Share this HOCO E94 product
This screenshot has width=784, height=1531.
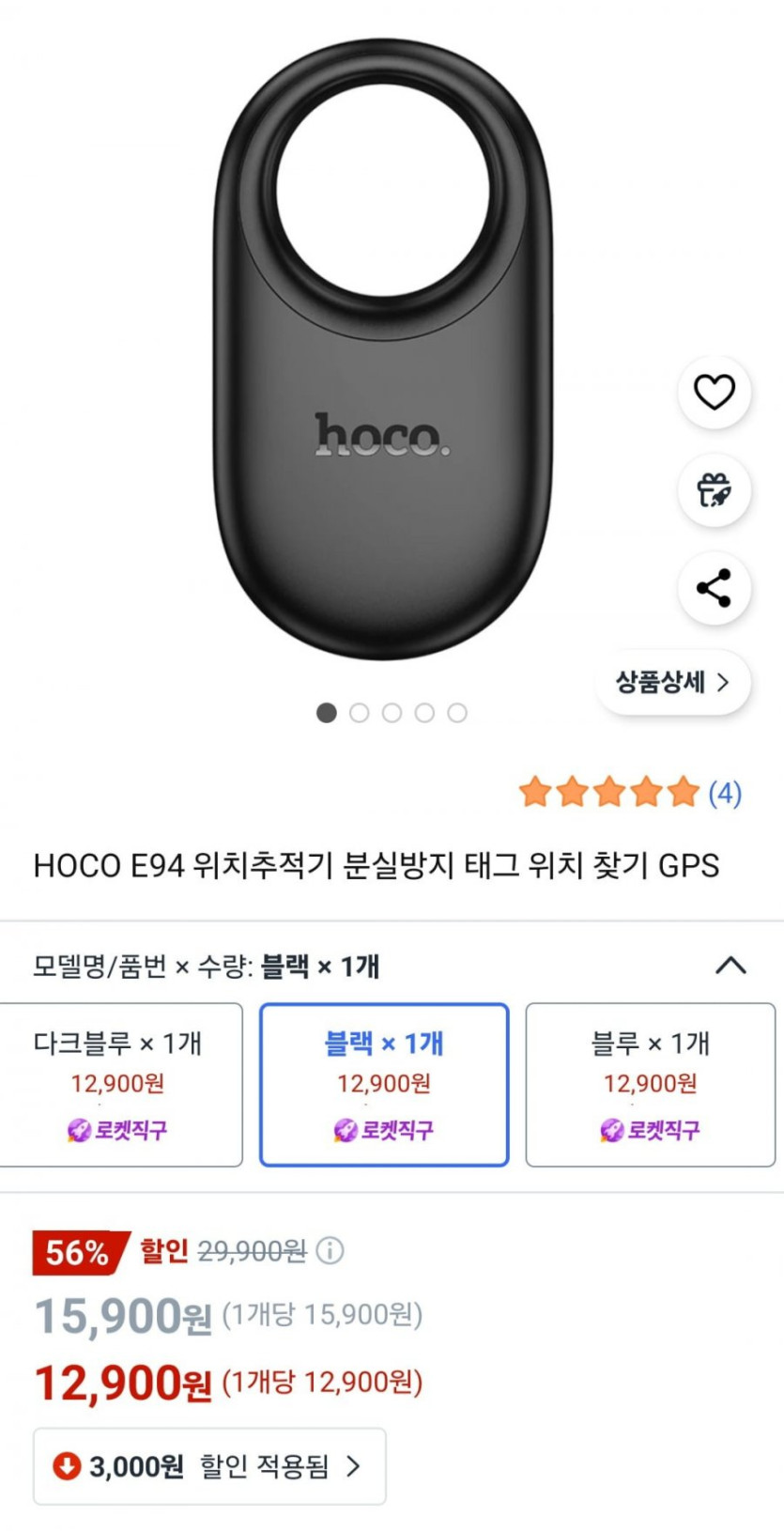[x=714, y=588]
